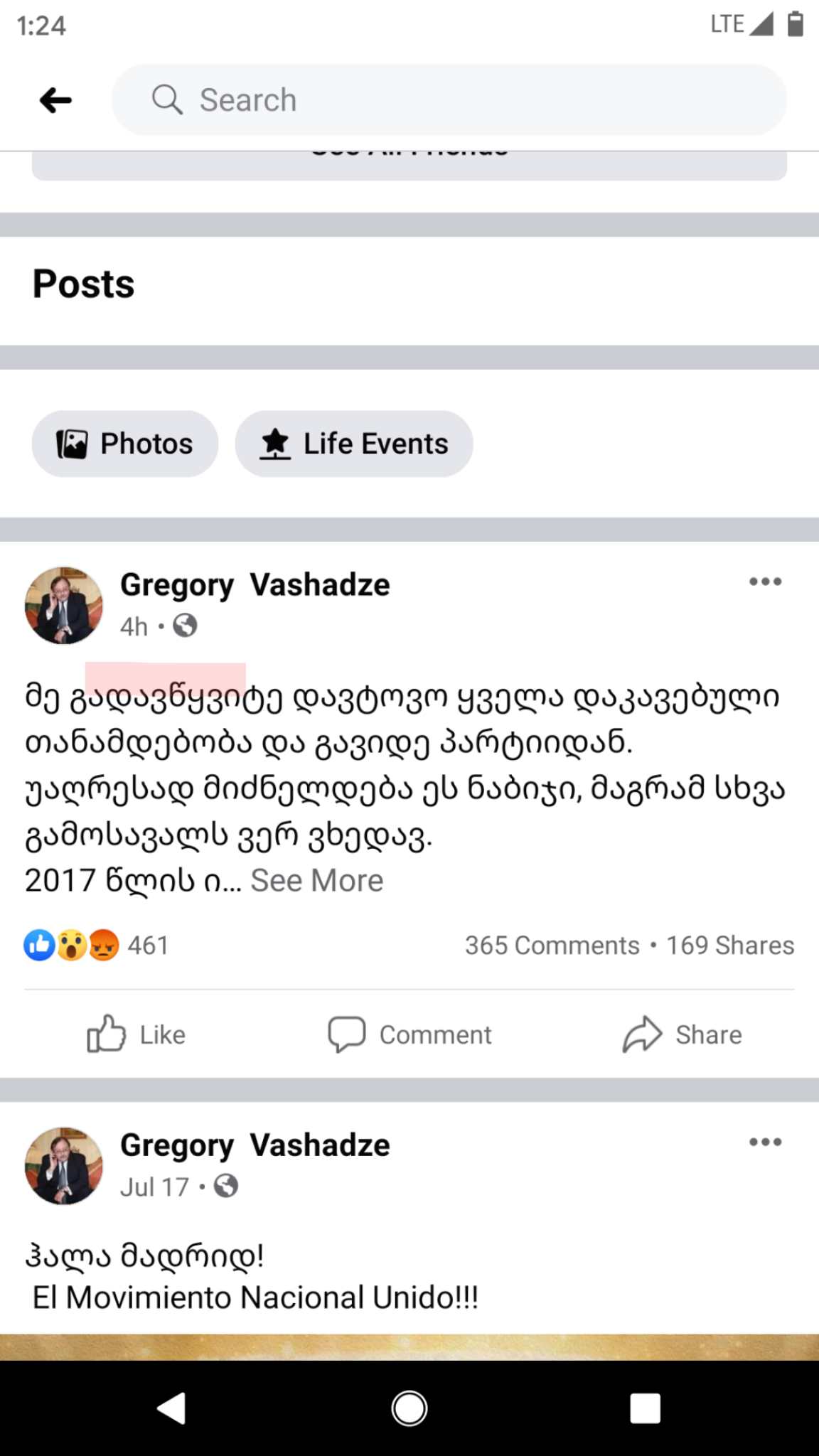Image resolution: width=819 pixels, height=1456 pixels.
Task: Open the Life Events chip
Action: pos(354,444)
